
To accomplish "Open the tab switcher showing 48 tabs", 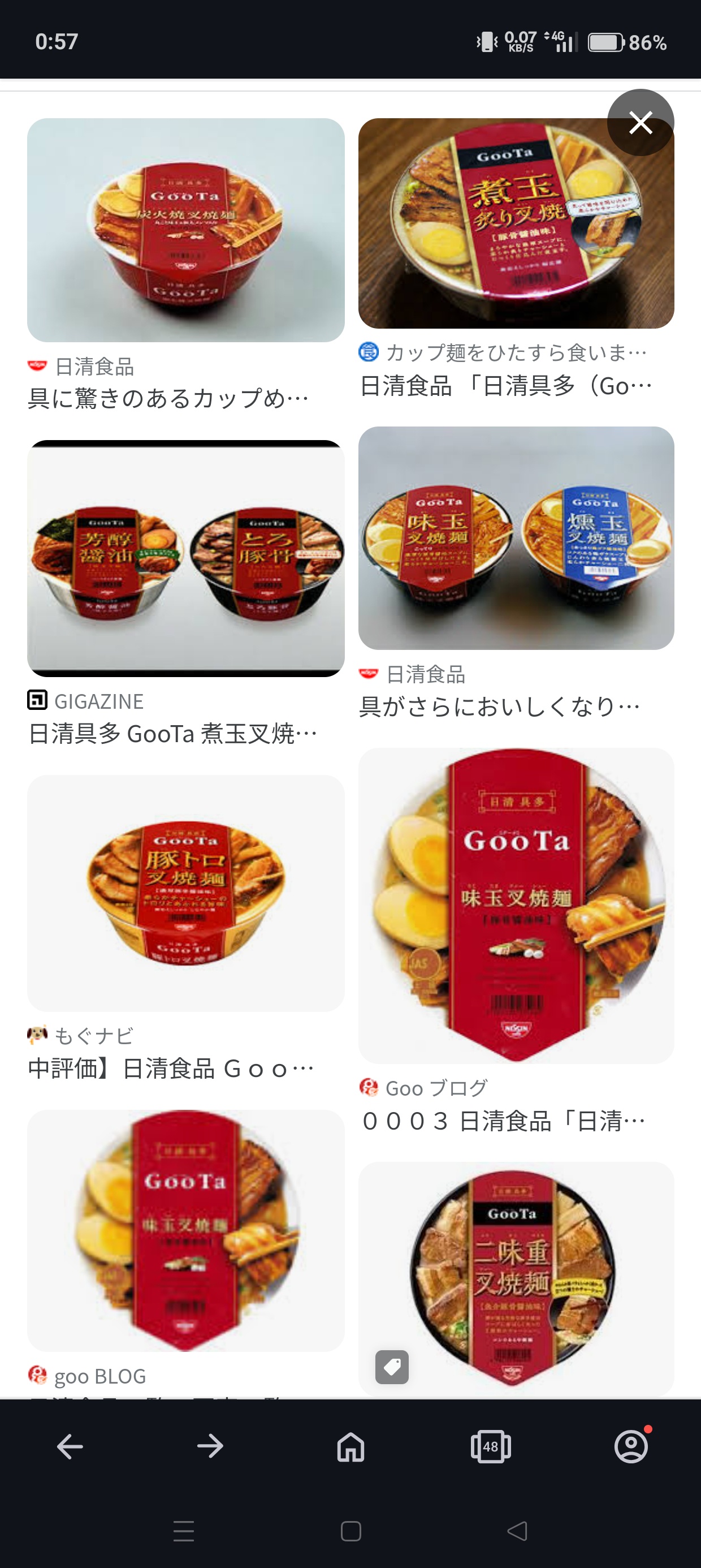I will pyautogui.click(x=491, y=1446).
